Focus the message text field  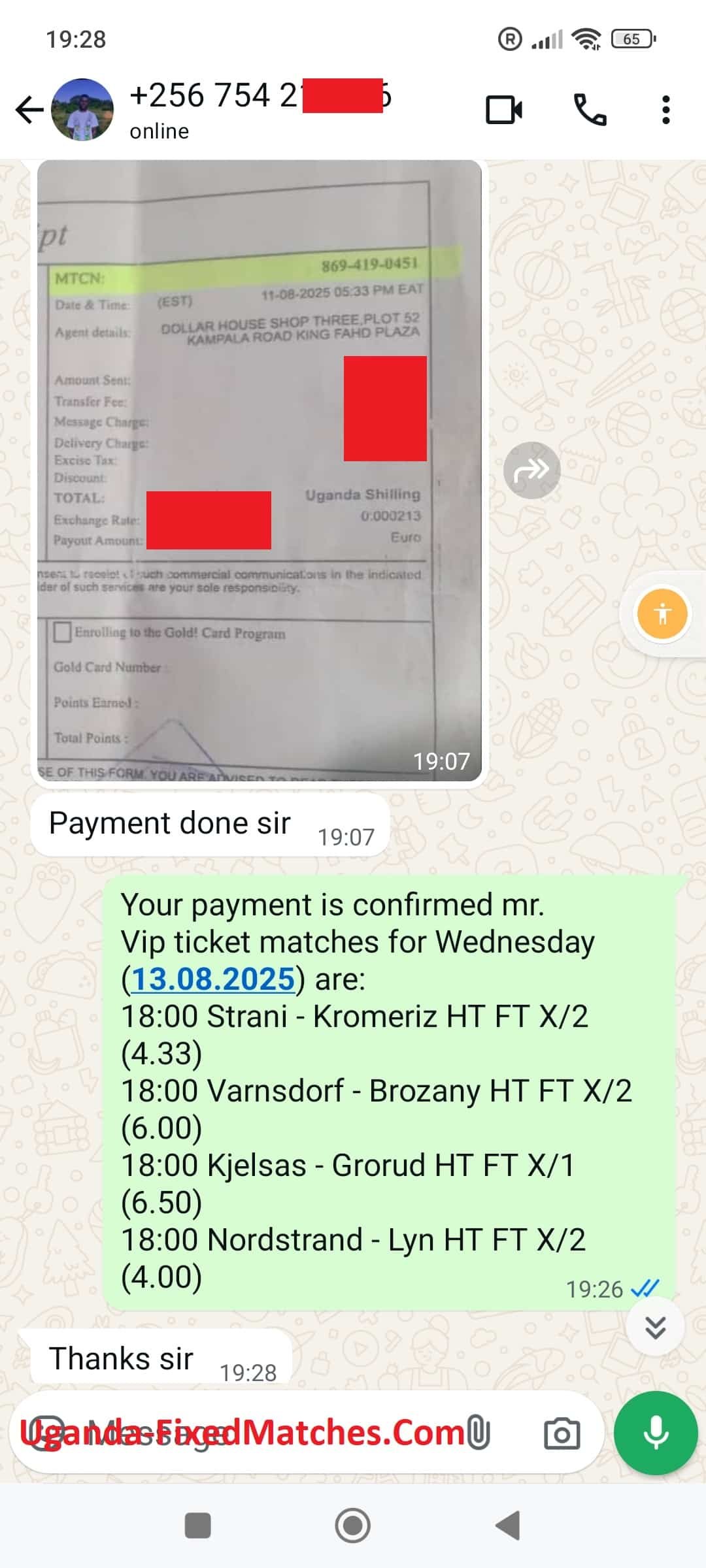261,1434
